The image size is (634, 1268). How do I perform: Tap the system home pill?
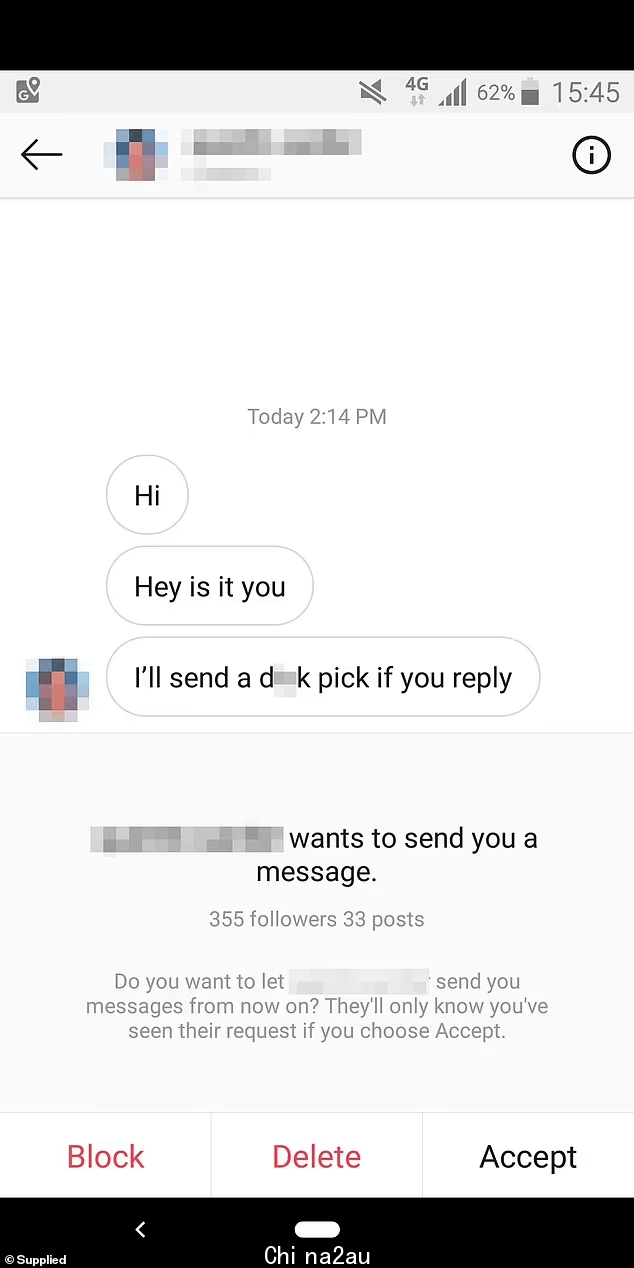tap(317, 1229)
